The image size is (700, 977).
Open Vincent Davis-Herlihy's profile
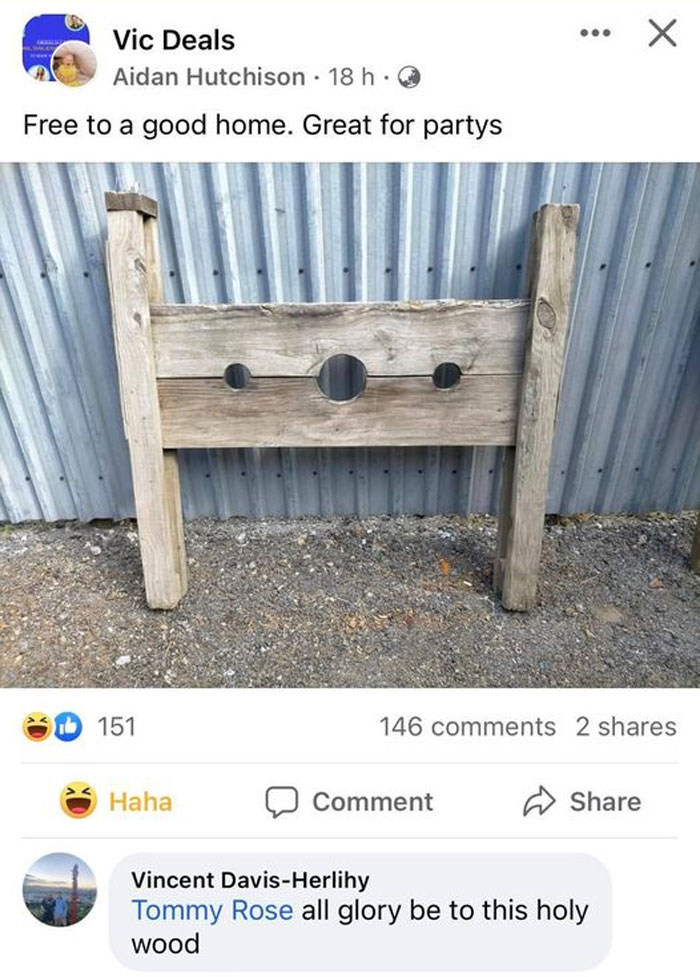coord(250,881)
